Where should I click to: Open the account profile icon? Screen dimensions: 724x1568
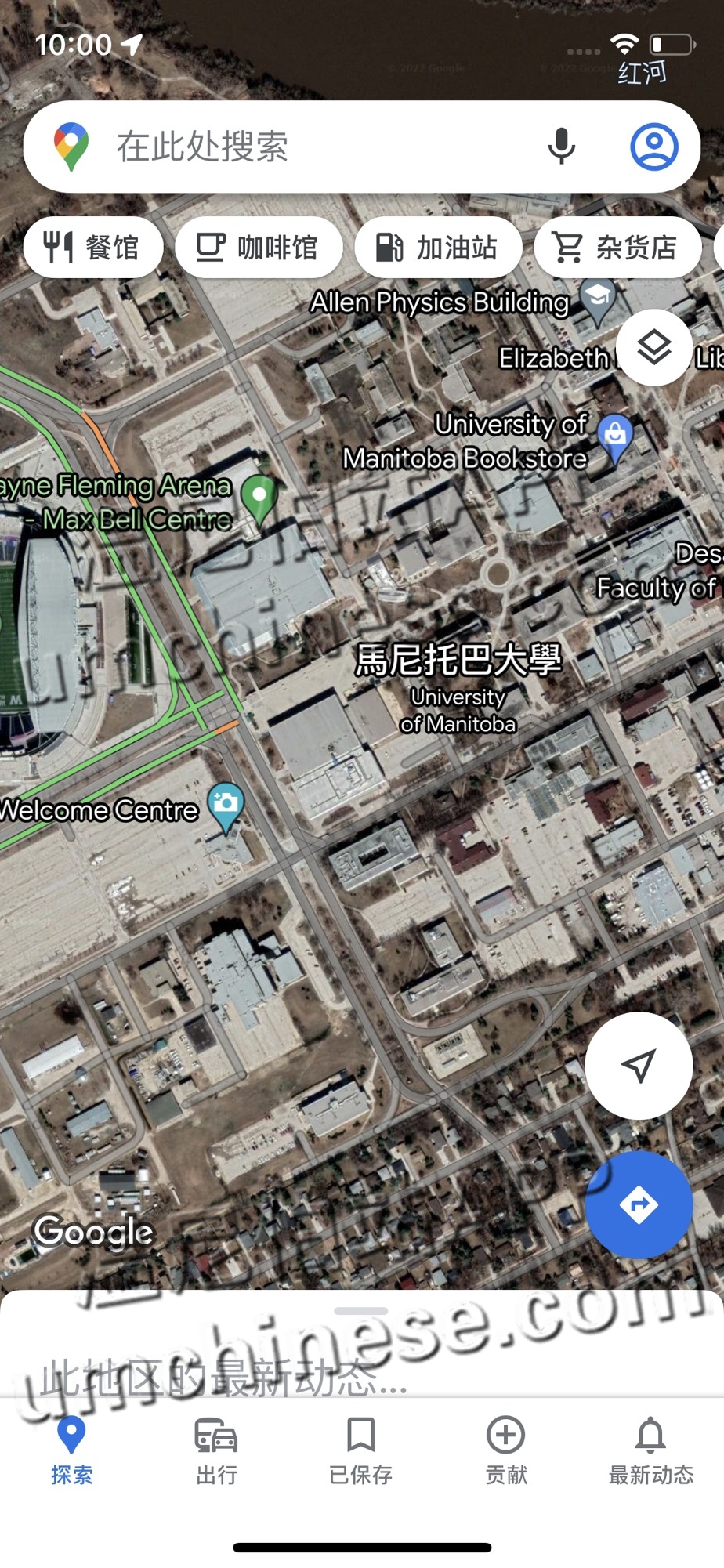(654, 147)
